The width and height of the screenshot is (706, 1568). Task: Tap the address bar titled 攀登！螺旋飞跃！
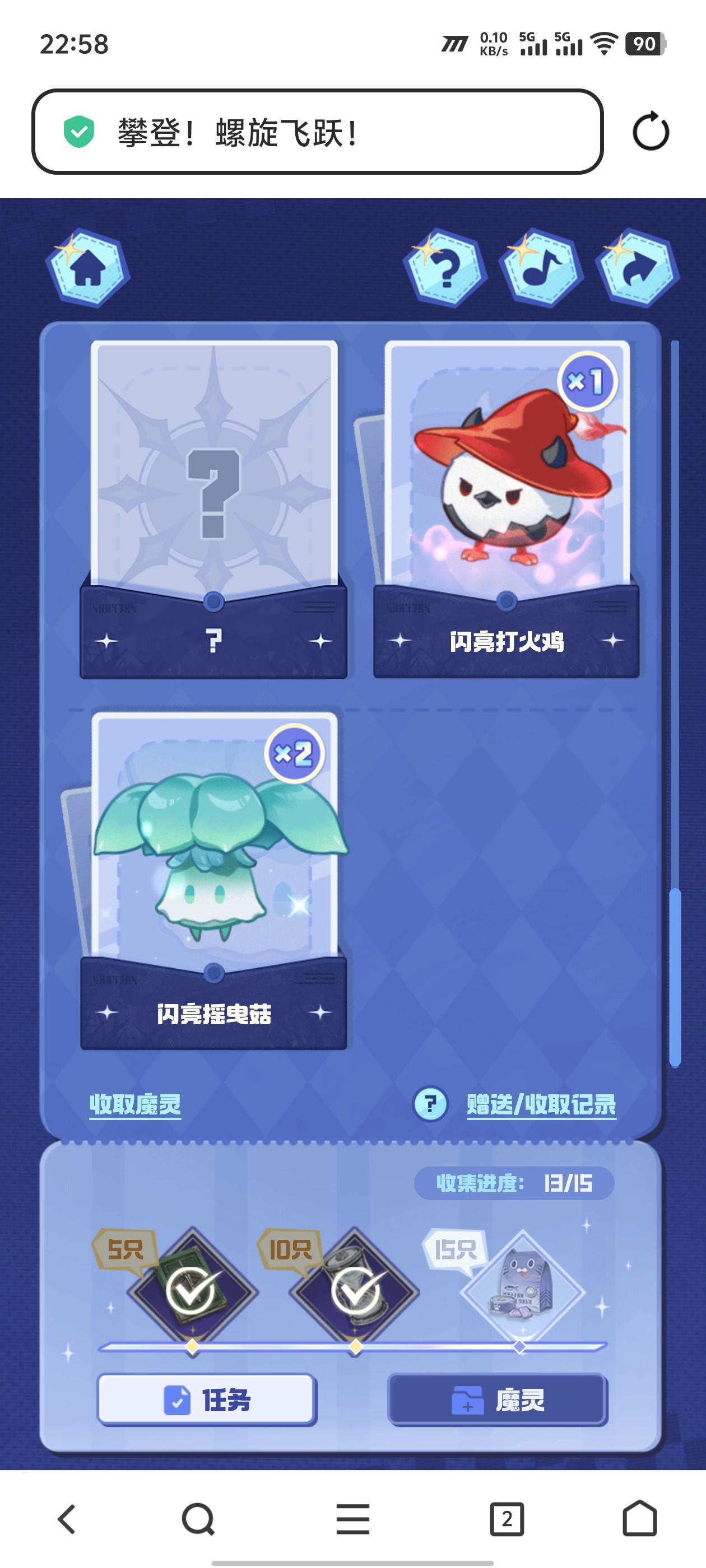pyautogui.click(x=317, y=132)
